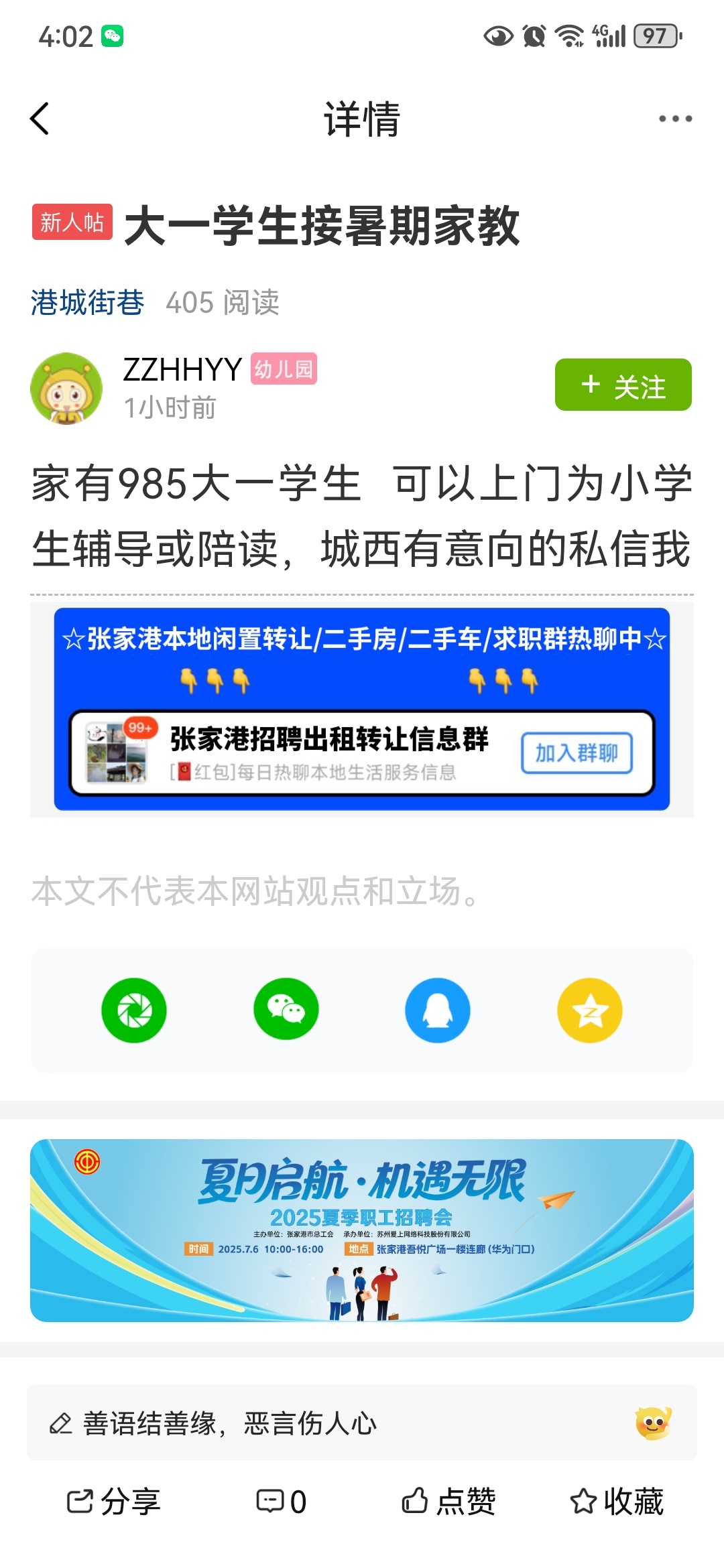Open the 2025夏季职工招聘会 banner

[x=362, y=1230]
